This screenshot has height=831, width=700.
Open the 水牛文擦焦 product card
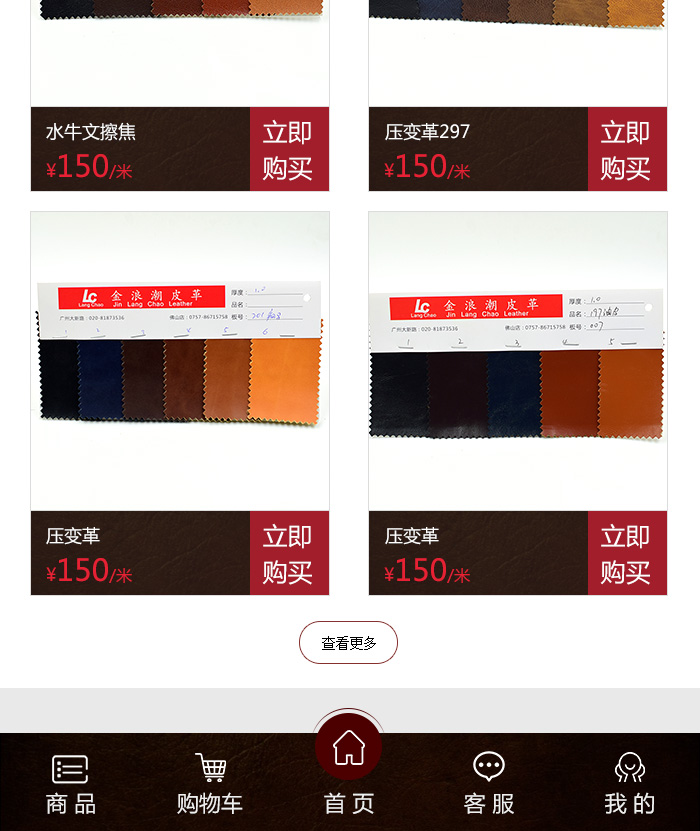(x=140, y=149)
